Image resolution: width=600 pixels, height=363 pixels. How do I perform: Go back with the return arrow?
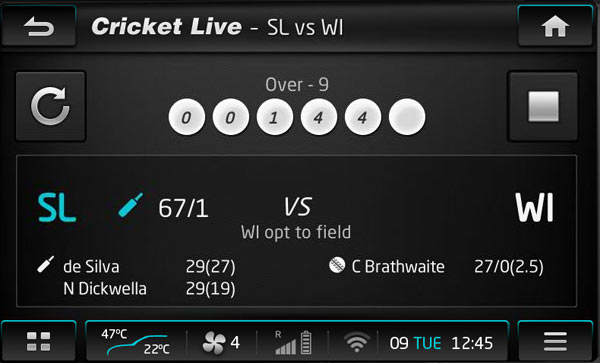click(x=39, y=26)
